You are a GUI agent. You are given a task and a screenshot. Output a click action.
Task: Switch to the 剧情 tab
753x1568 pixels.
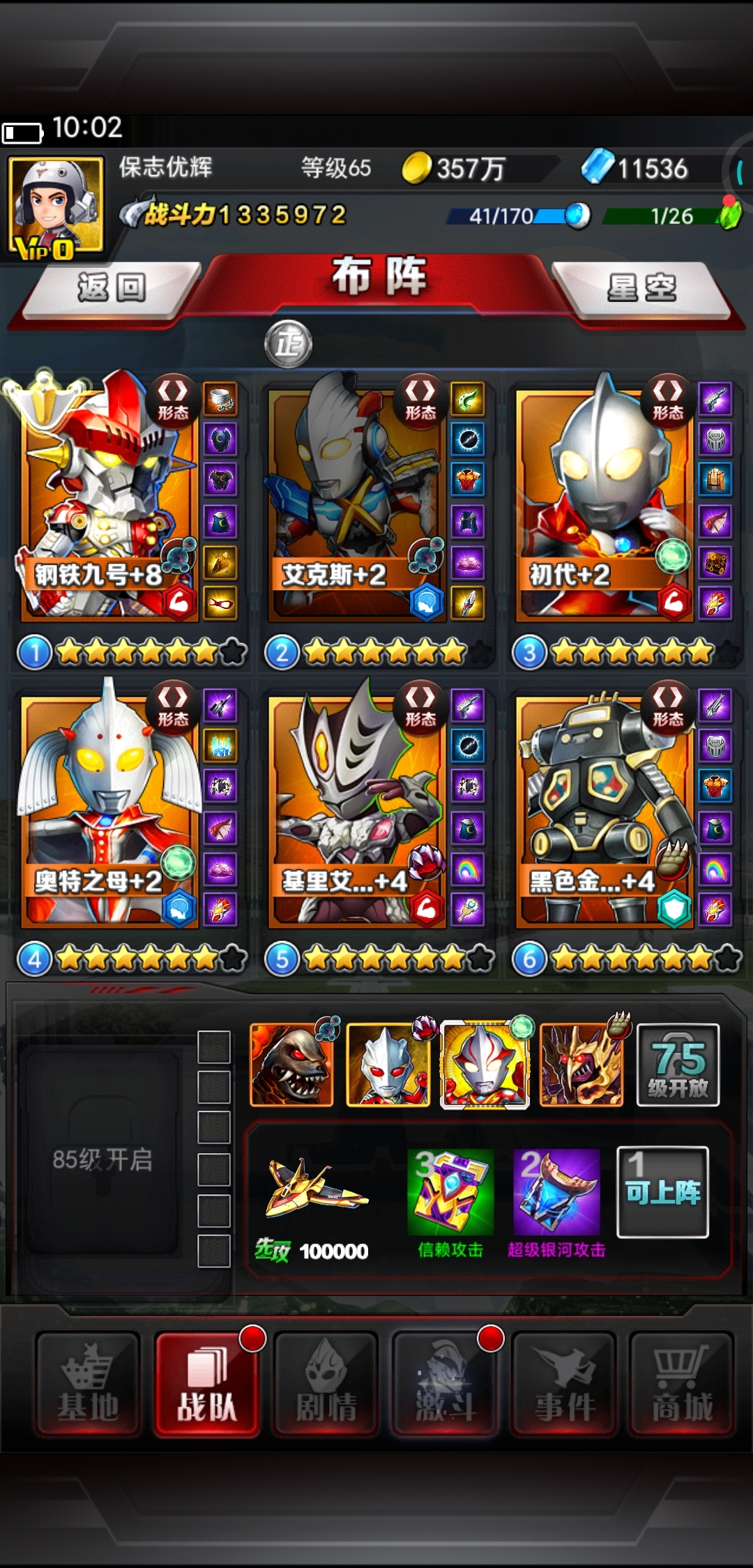(326, 1385)
